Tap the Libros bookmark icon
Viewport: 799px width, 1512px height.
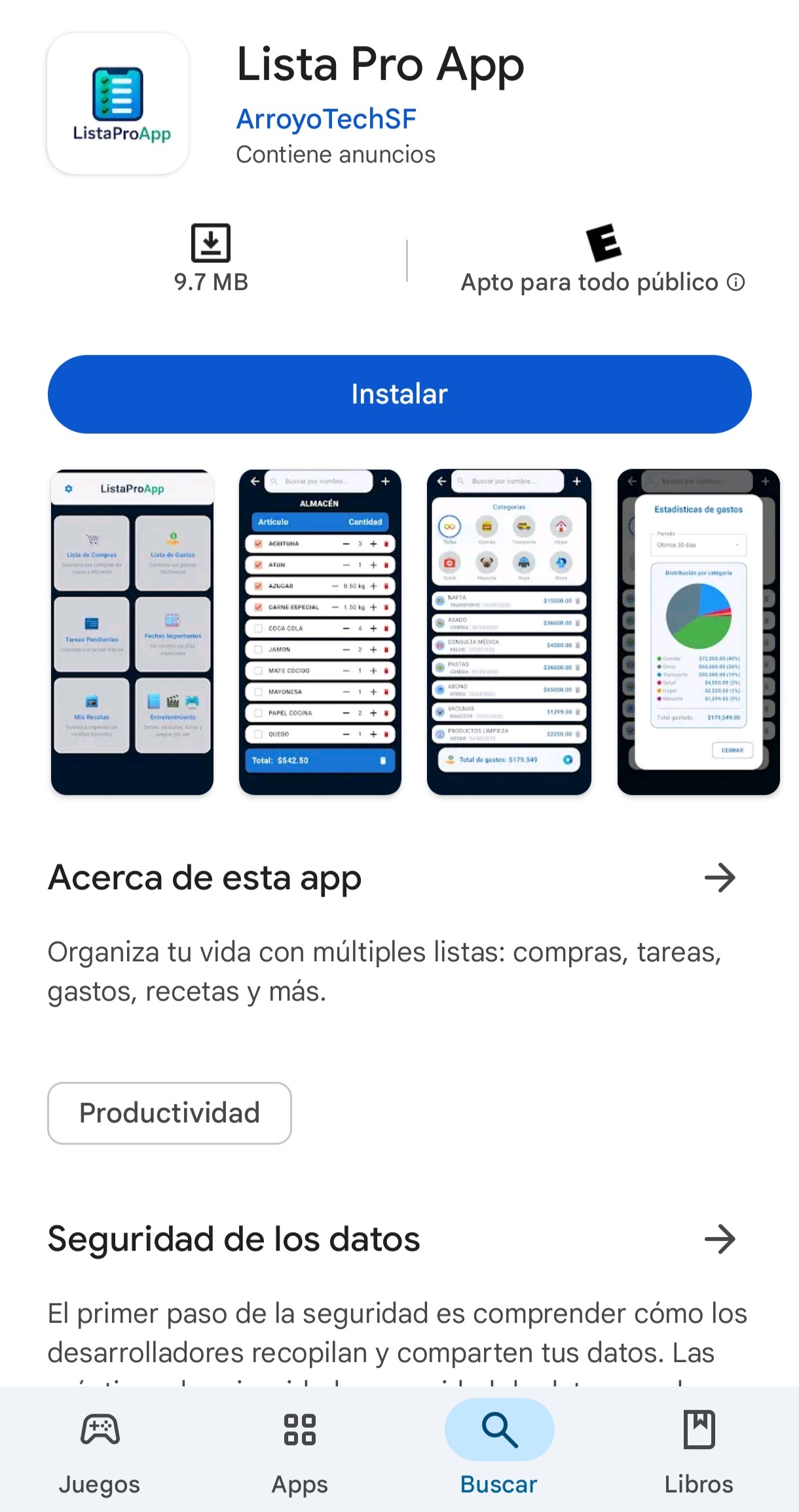[699, 1429]
